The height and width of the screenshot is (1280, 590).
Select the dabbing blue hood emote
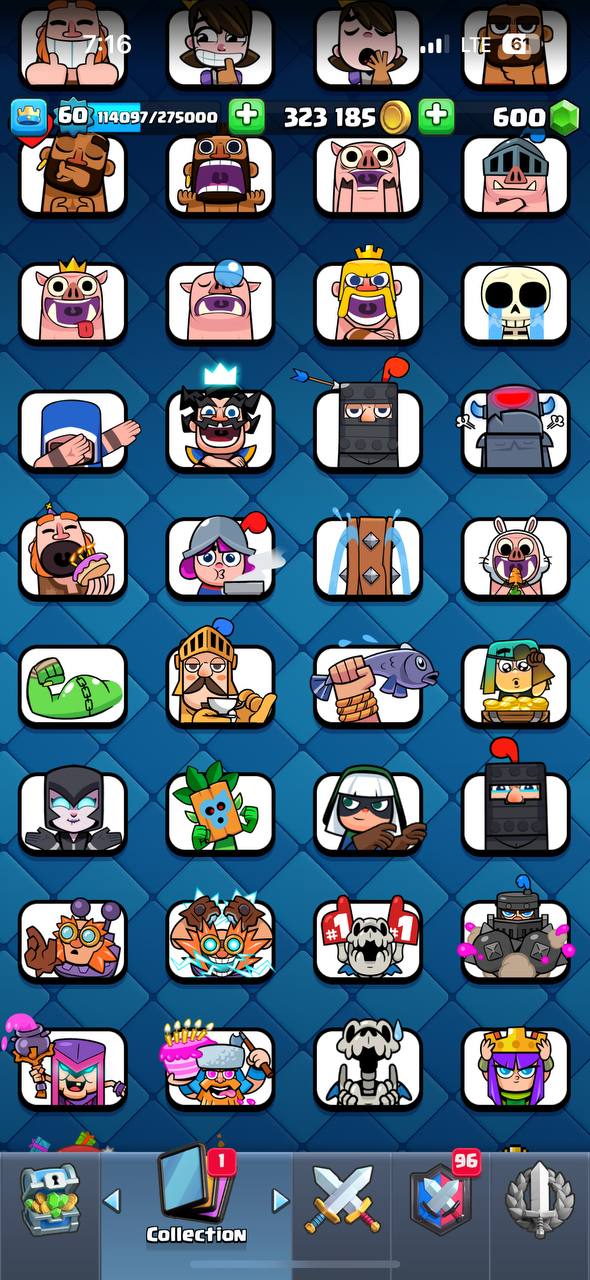coord(76,430)
